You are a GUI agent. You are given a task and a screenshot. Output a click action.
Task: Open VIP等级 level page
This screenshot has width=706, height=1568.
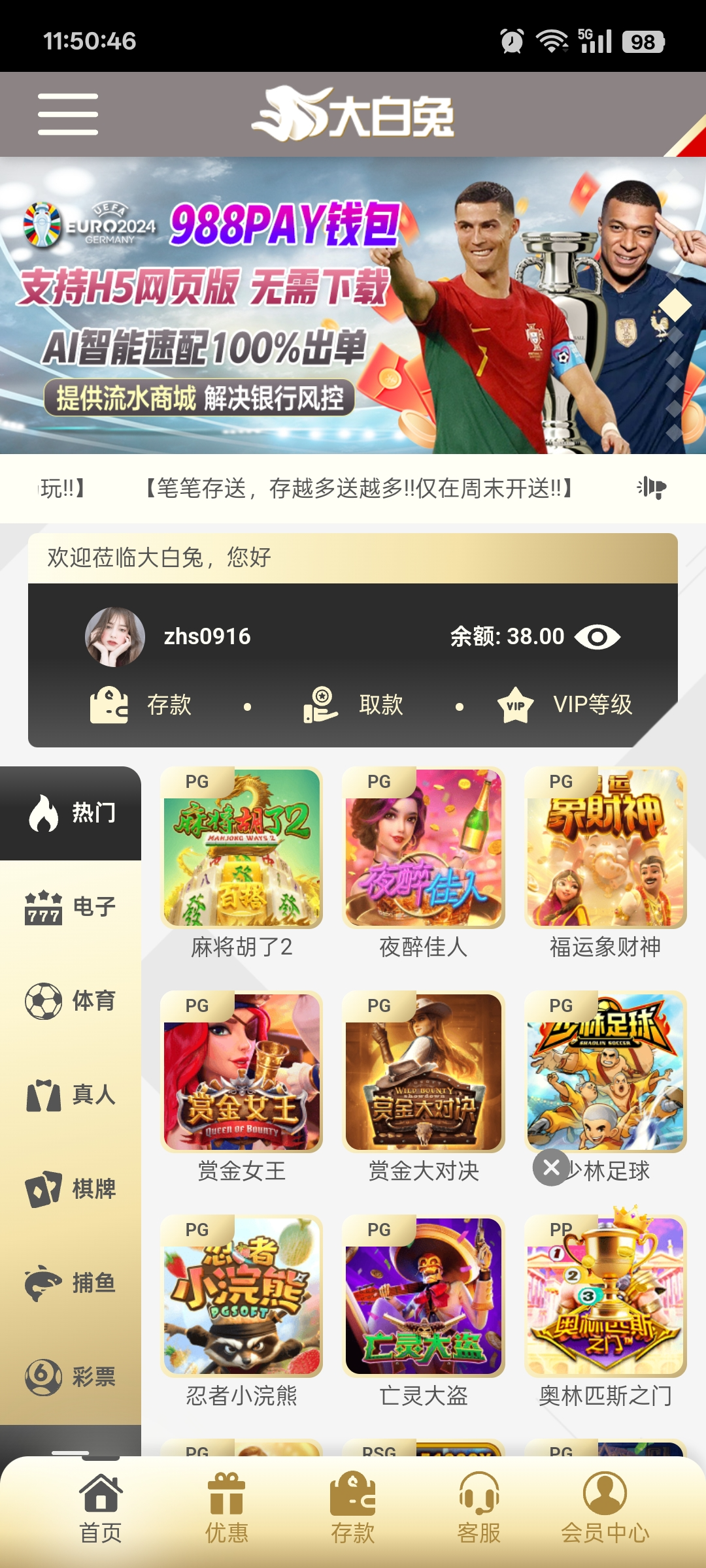[x=565, y=705]
